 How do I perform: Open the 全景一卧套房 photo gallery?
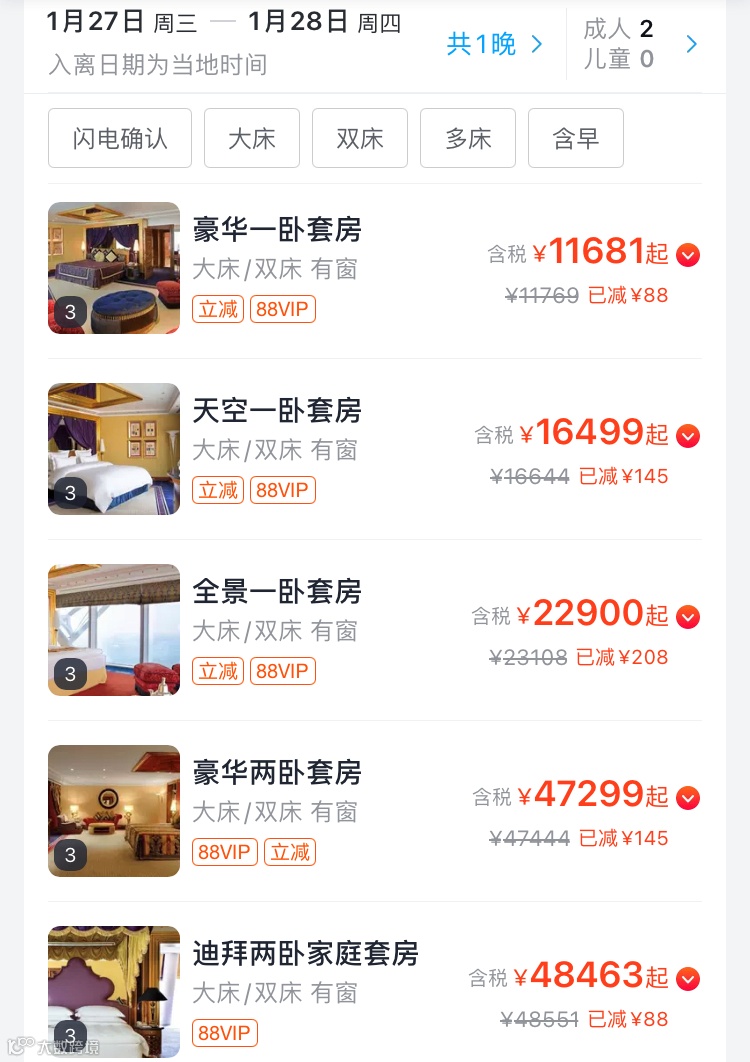(114, 630)
